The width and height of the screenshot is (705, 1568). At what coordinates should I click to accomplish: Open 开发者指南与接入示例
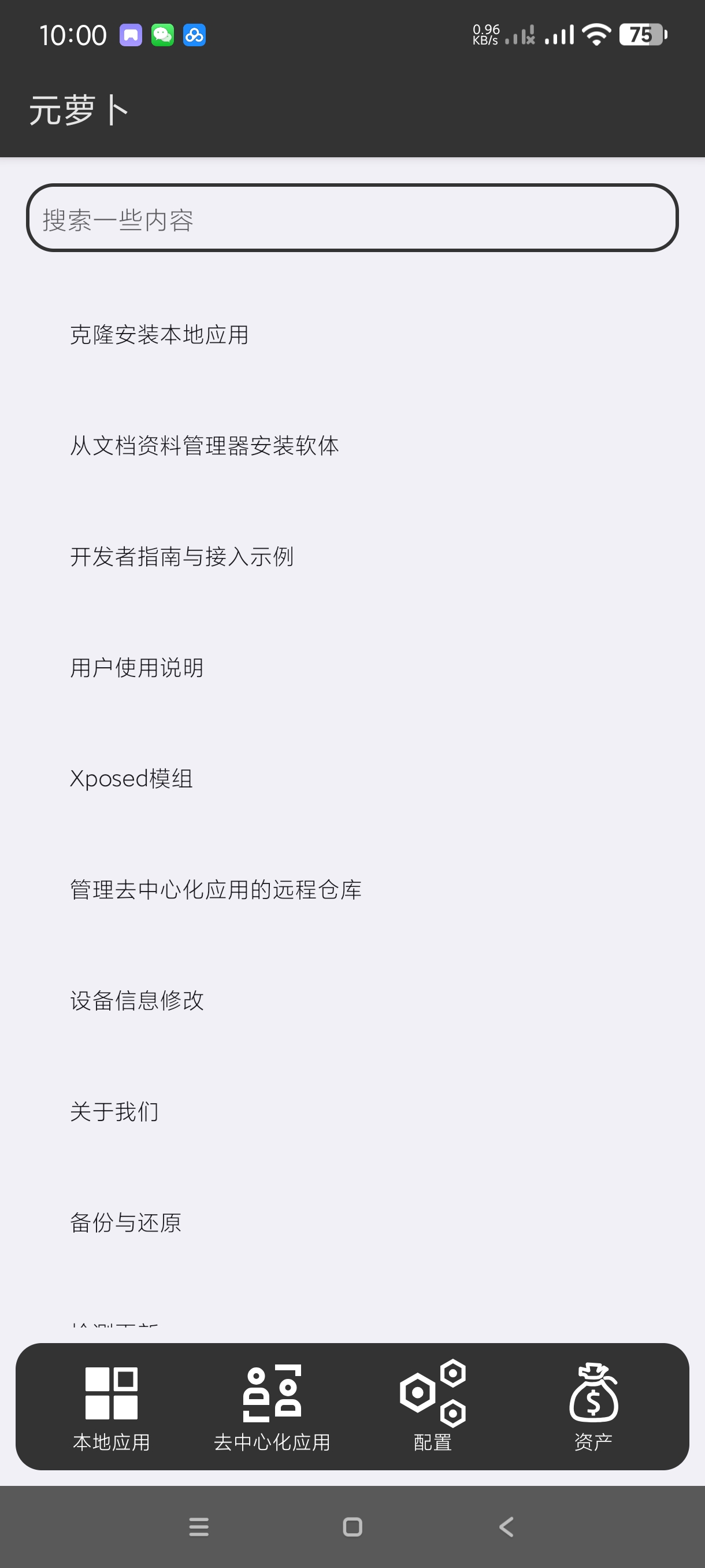(182, 556)
